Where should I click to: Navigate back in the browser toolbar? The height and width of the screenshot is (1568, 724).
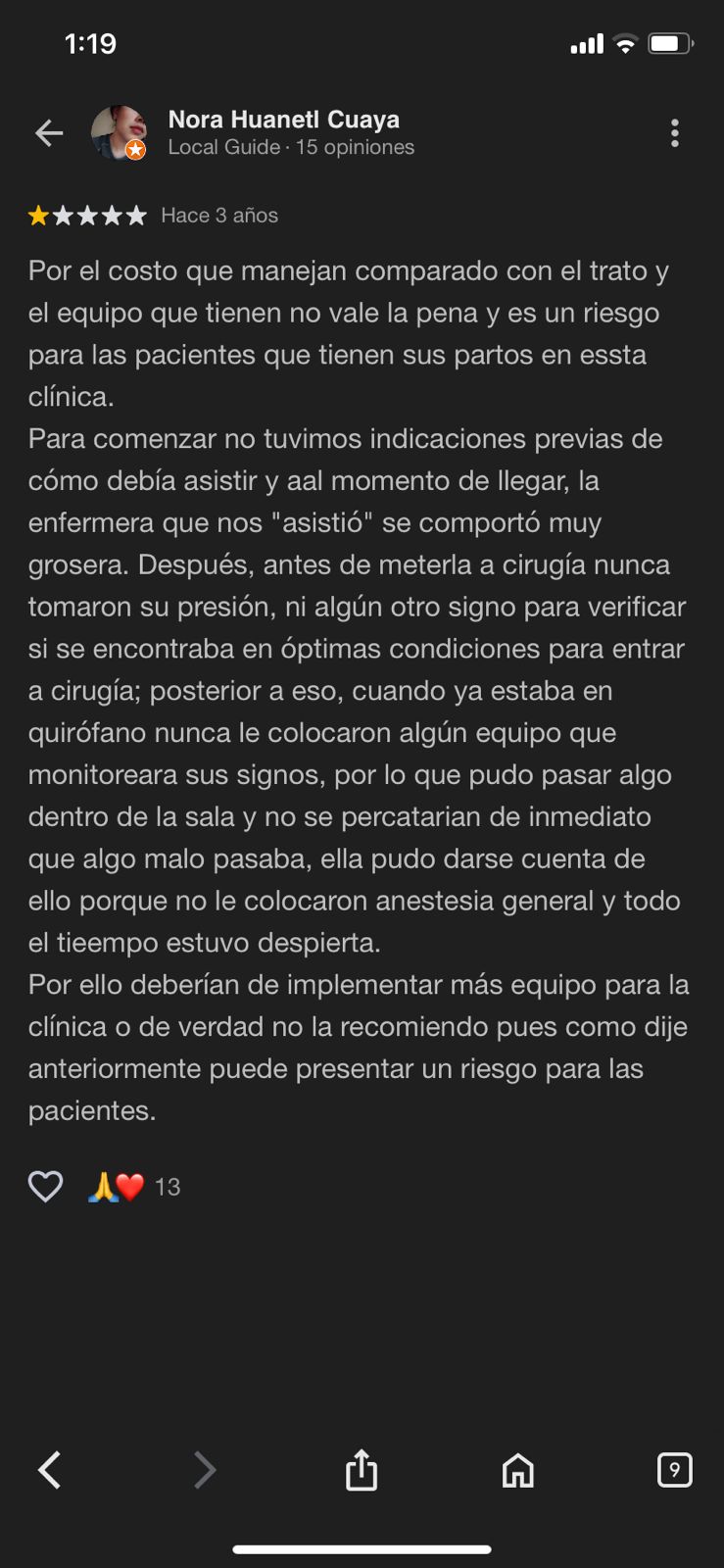(x=50, y=1470)
